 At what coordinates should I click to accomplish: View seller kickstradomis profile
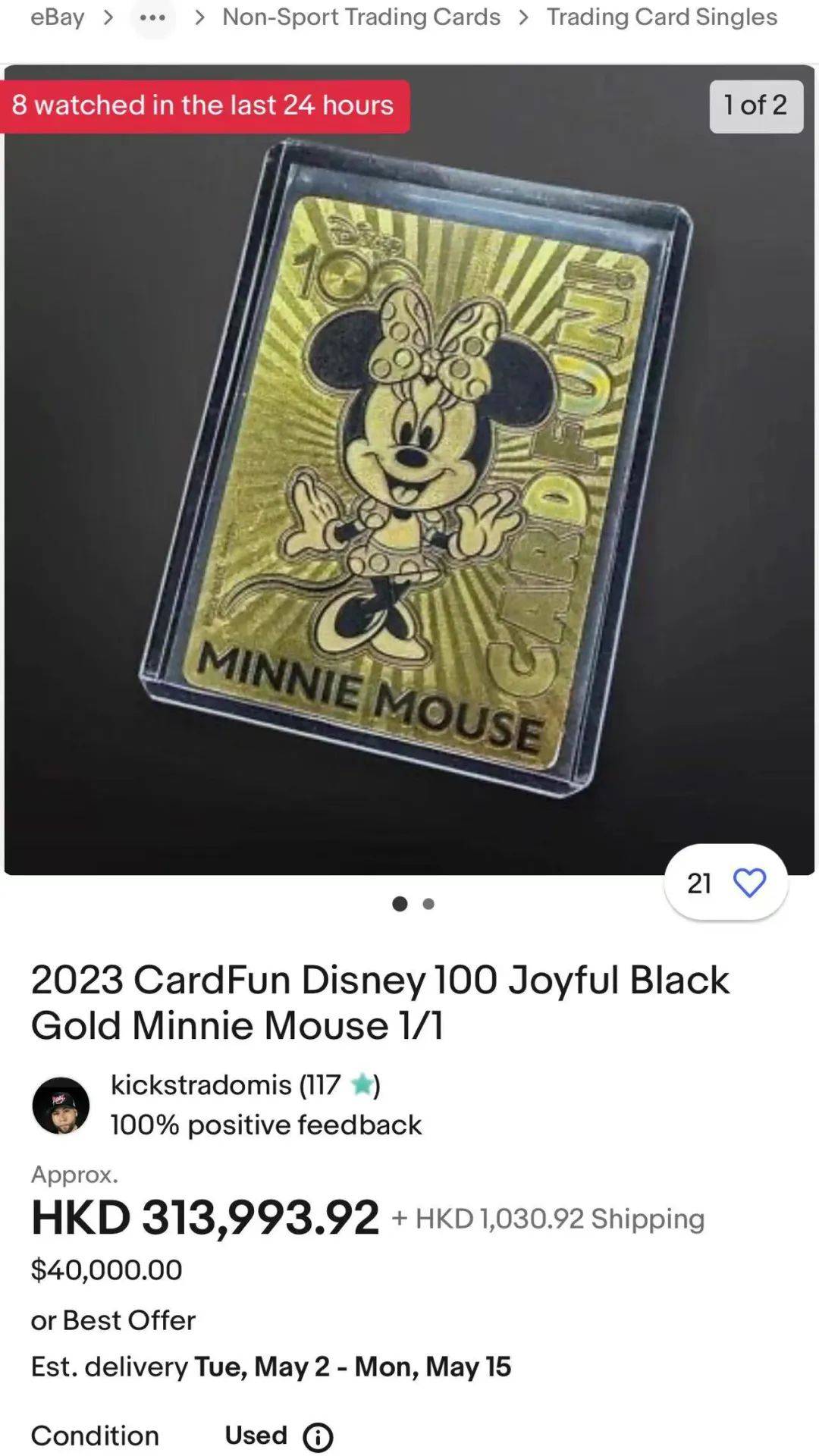coord(201,1084)
